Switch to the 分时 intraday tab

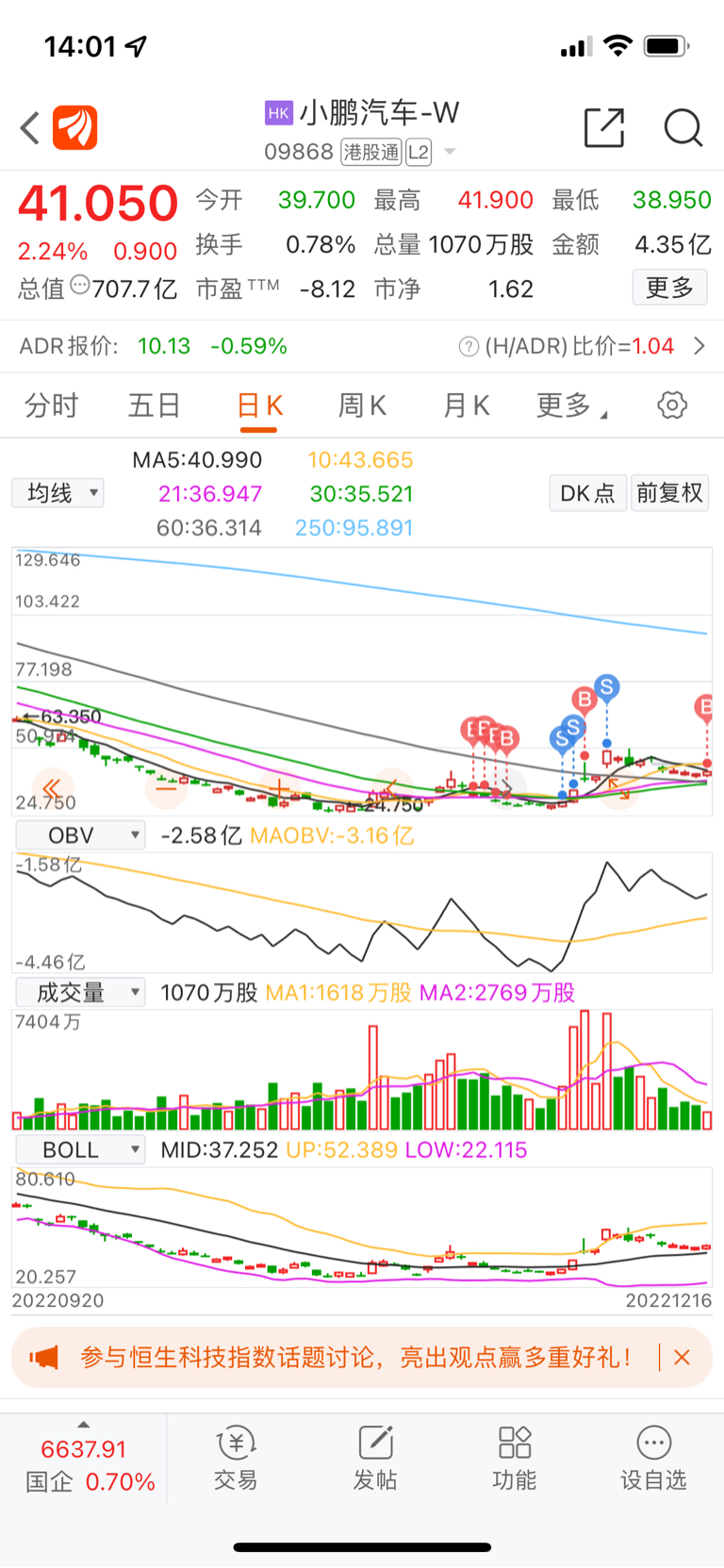50,404
